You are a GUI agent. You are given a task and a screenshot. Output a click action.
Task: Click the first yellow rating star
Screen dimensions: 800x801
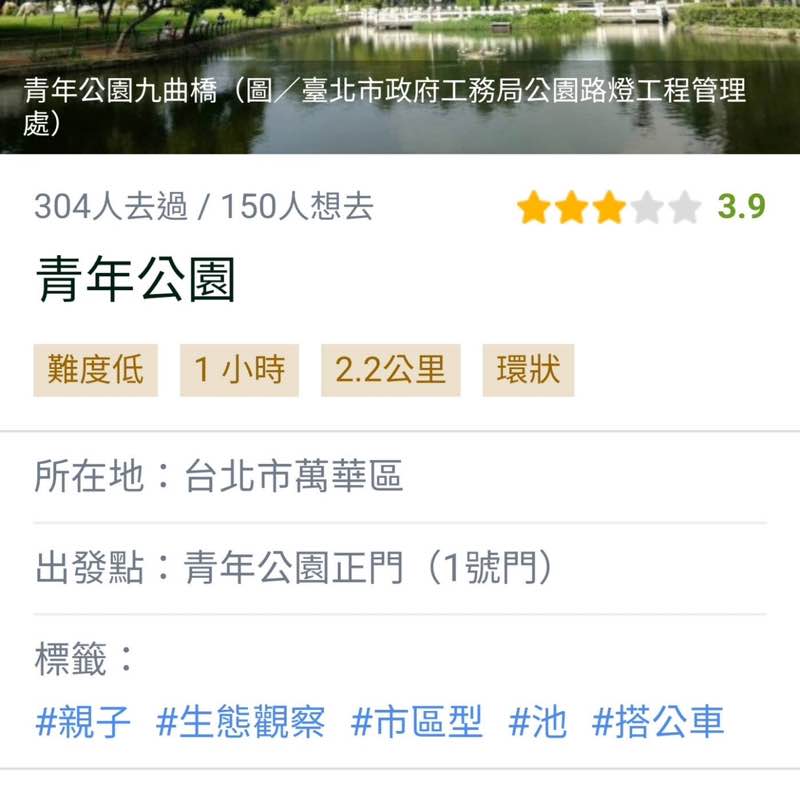click(x=533, y=207)
